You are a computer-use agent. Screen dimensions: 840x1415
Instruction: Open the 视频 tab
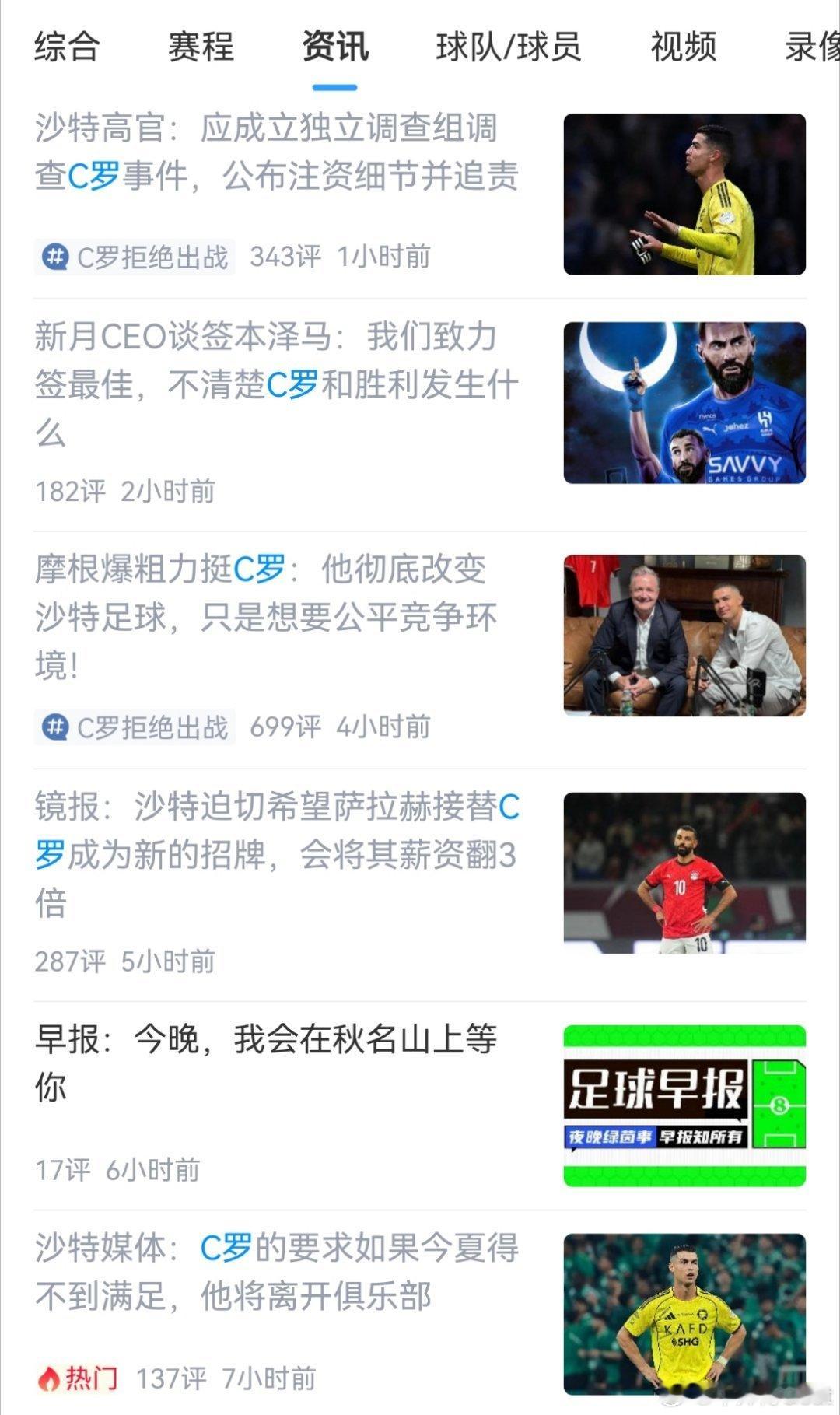point(682,48)
